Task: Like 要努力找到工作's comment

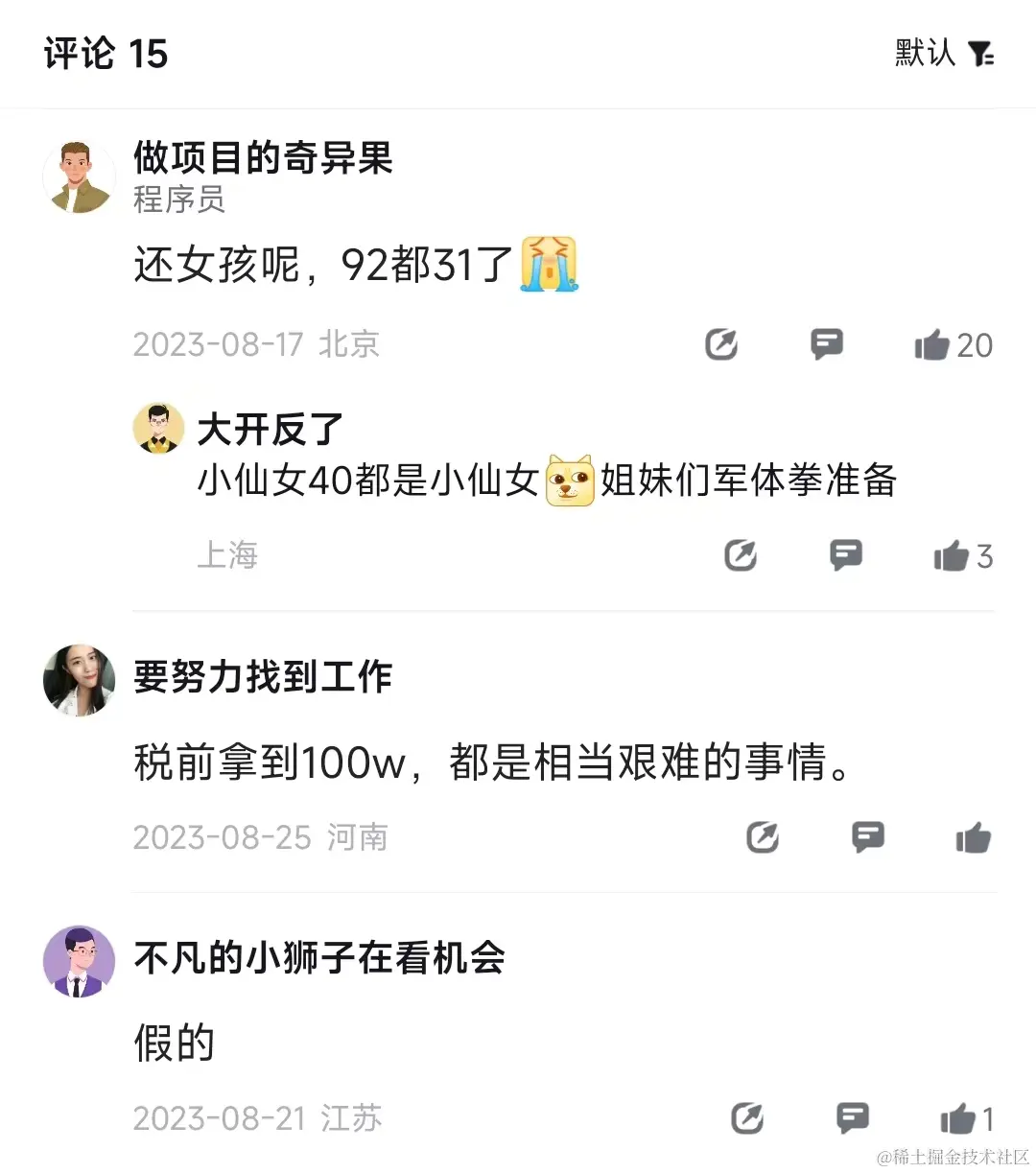Action: pos(973,837)
